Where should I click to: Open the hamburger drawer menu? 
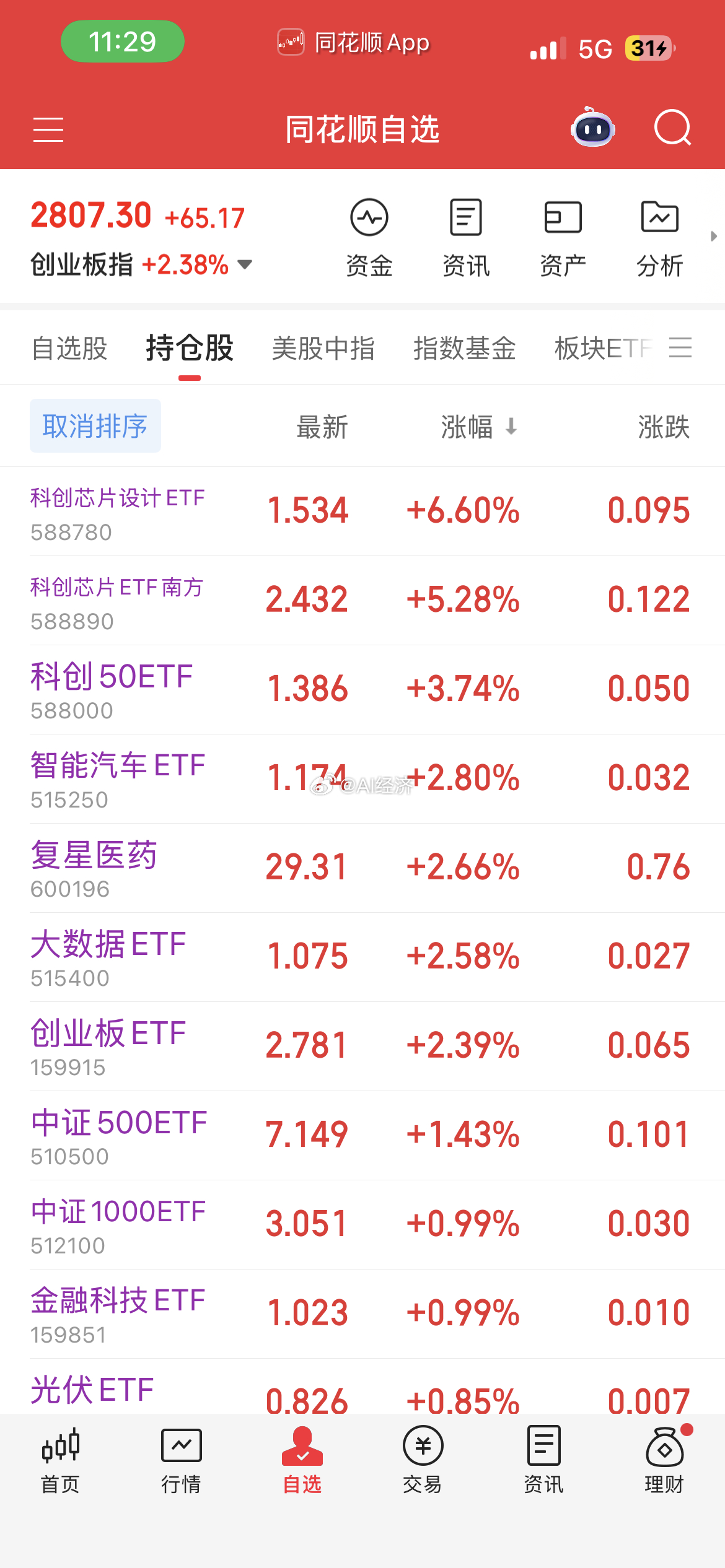click(48, 129)
